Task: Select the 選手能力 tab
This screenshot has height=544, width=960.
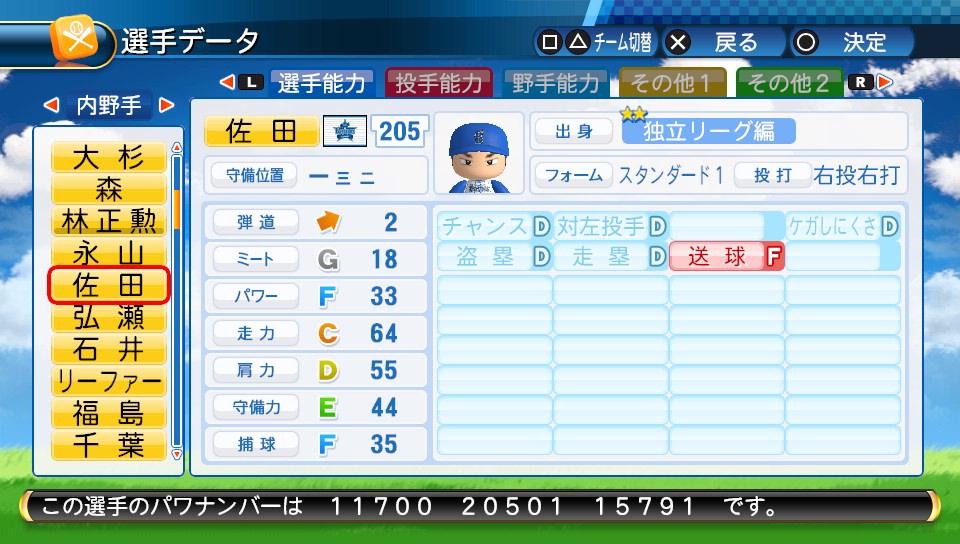Action: [322, 83]
